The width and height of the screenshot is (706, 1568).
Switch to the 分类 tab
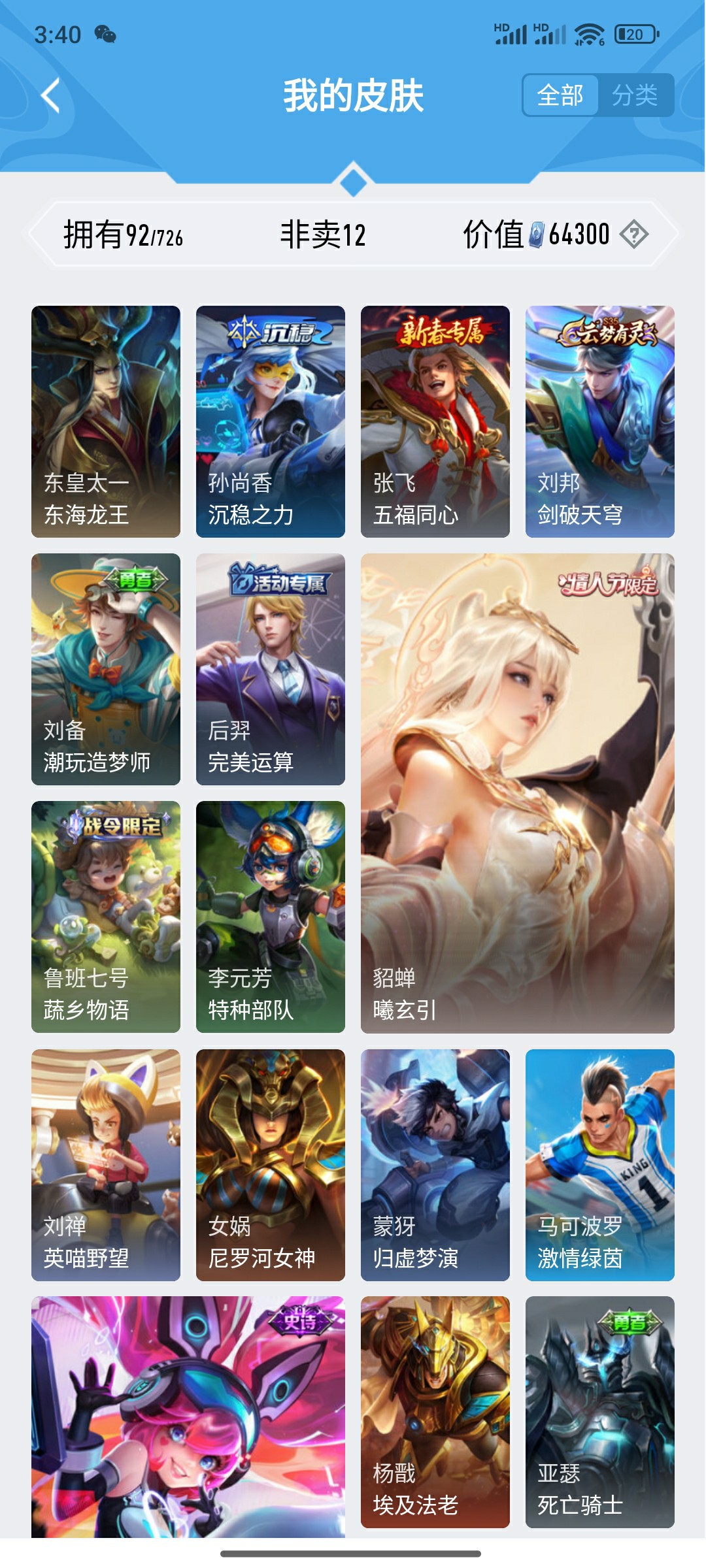click(635, 95)
